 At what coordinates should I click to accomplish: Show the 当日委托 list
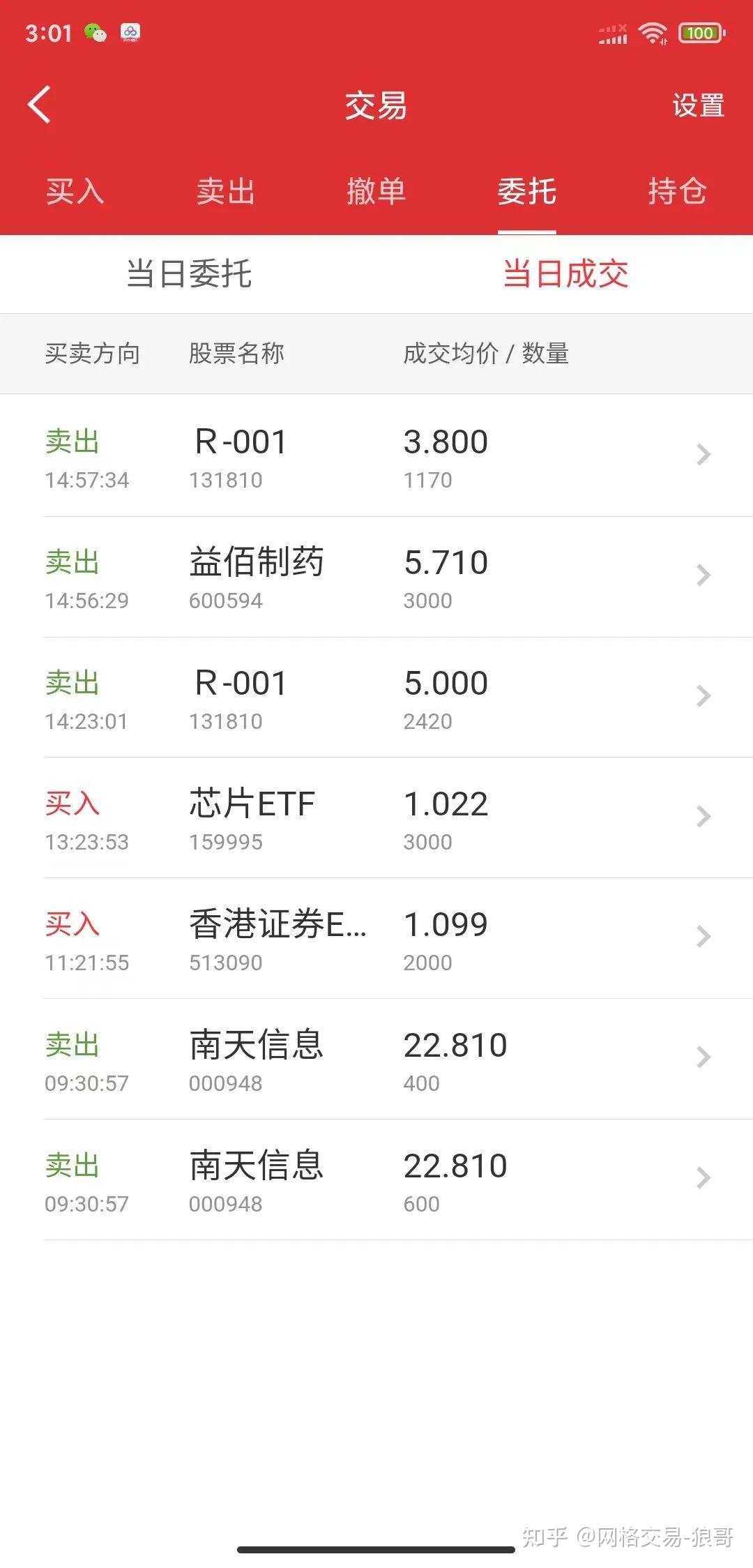(188, 273)
